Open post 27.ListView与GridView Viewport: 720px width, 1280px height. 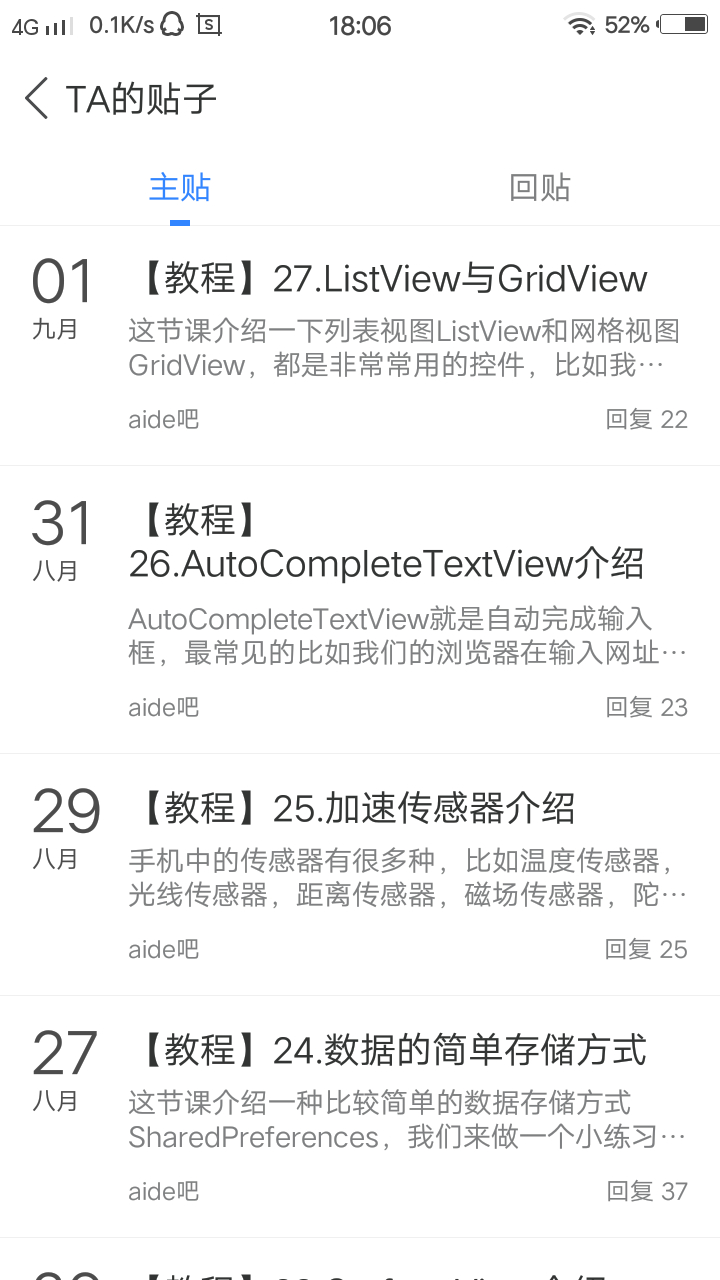pyautogui.click(x=390, y=279)
